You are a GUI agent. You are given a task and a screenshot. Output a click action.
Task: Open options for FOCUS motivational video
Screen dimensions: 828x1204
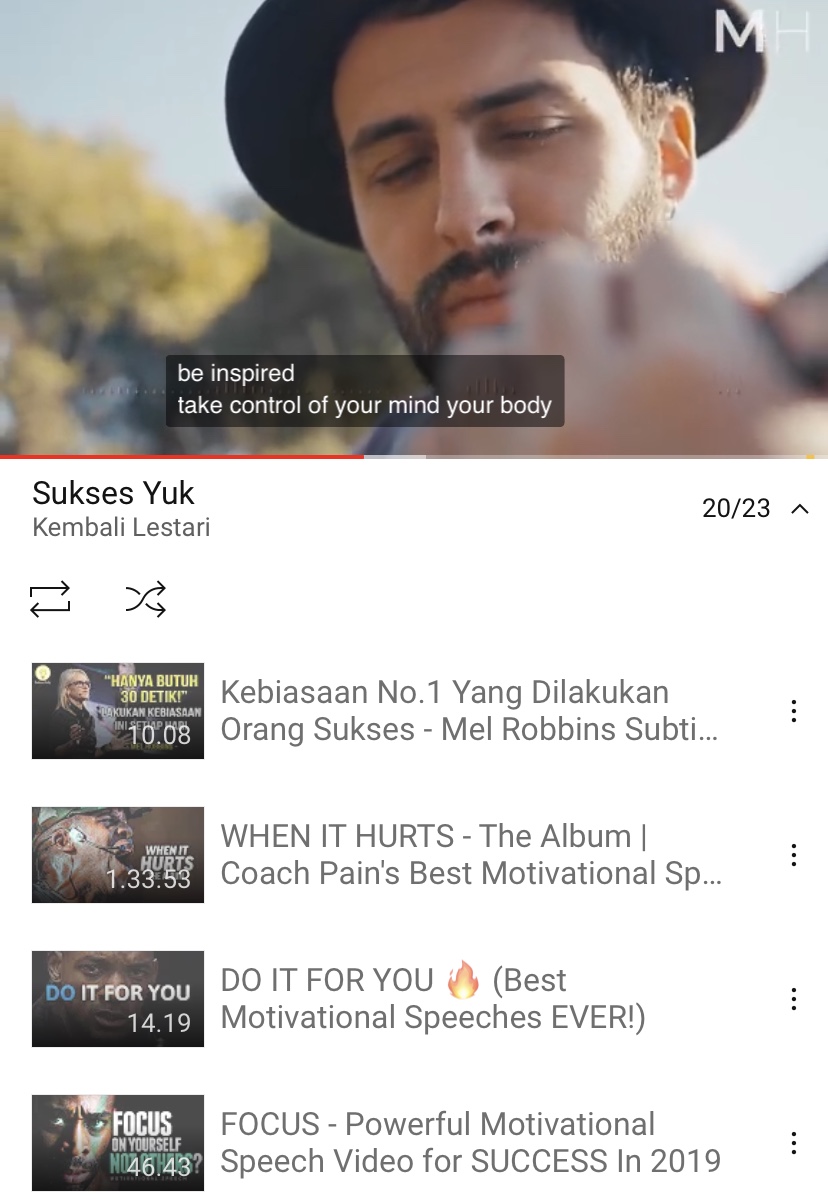tap(793, 1143)
